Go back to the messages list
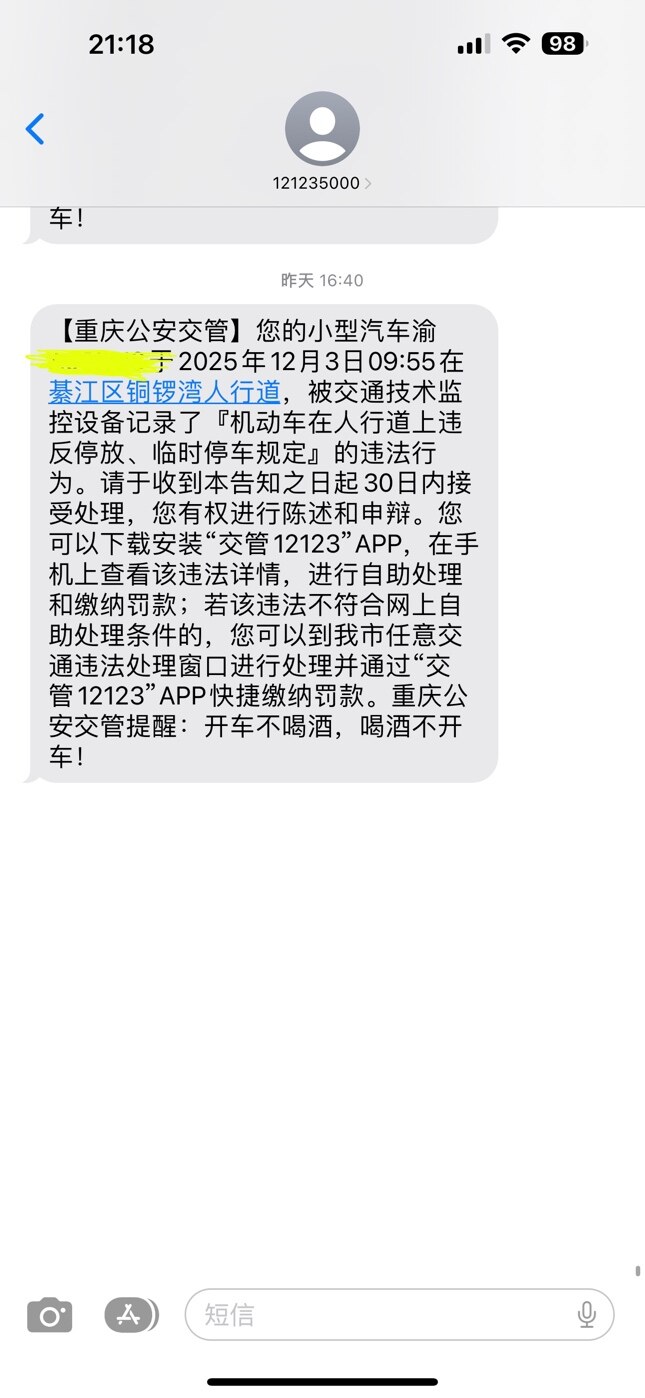 click(35, 129)
